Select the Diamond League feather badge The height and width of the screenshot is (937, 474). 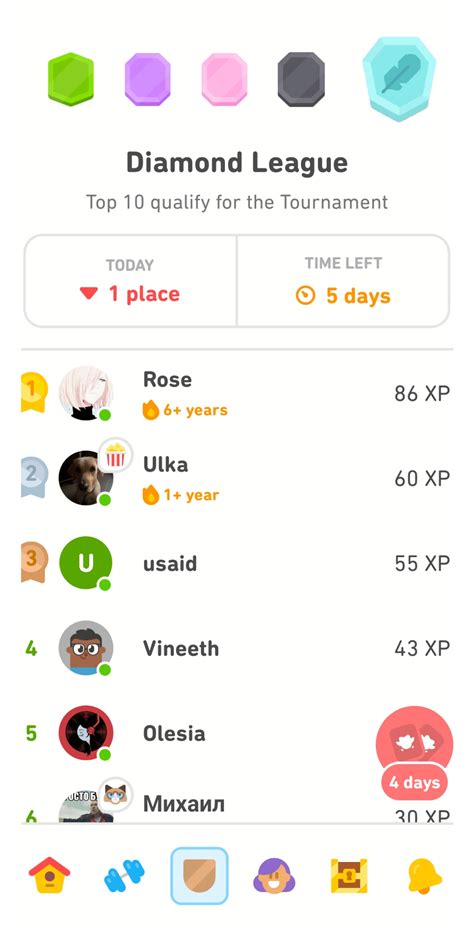(399, 79)
